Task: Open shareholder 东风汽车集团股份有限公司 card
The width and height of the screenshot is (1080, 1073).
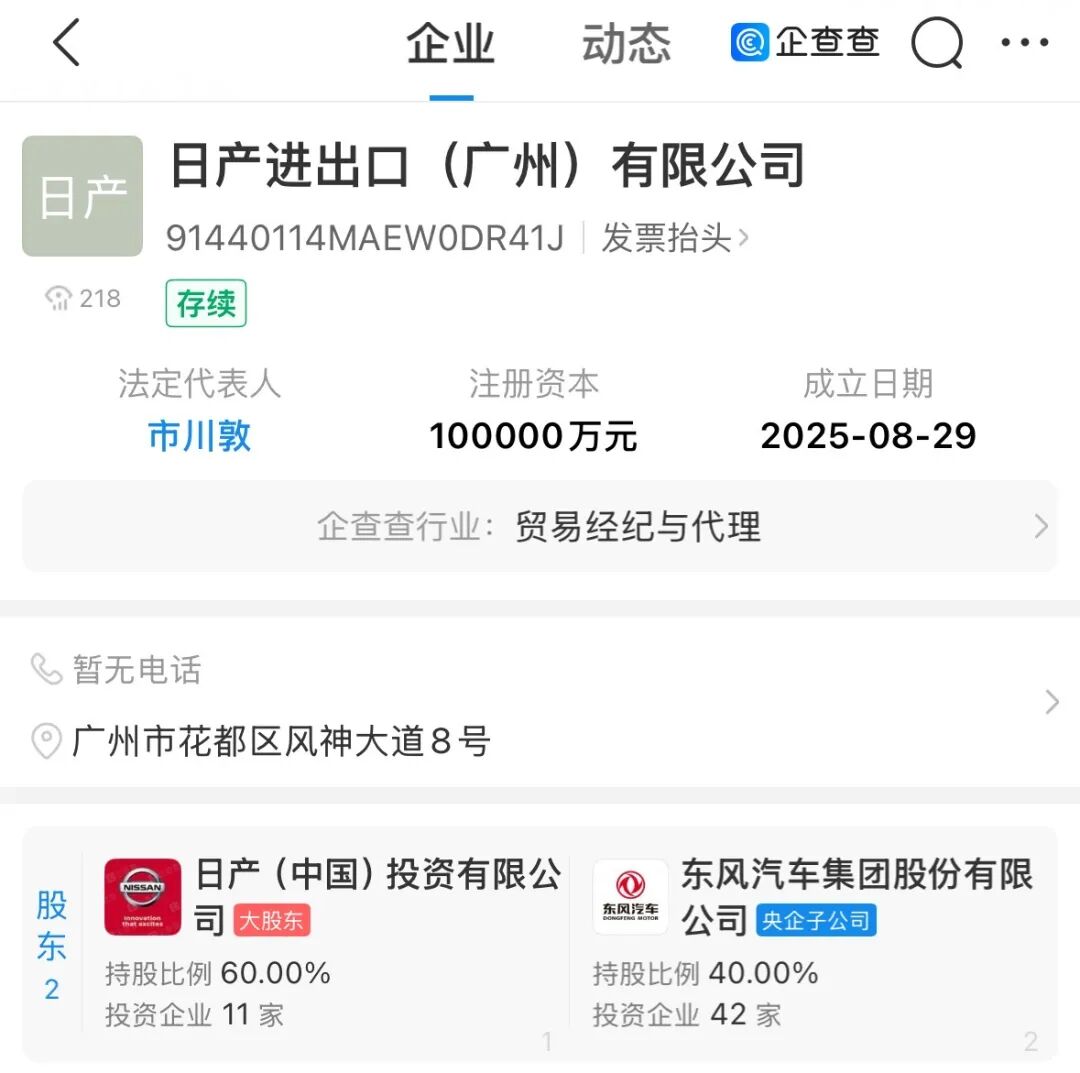Action: (x=810, y=942)
